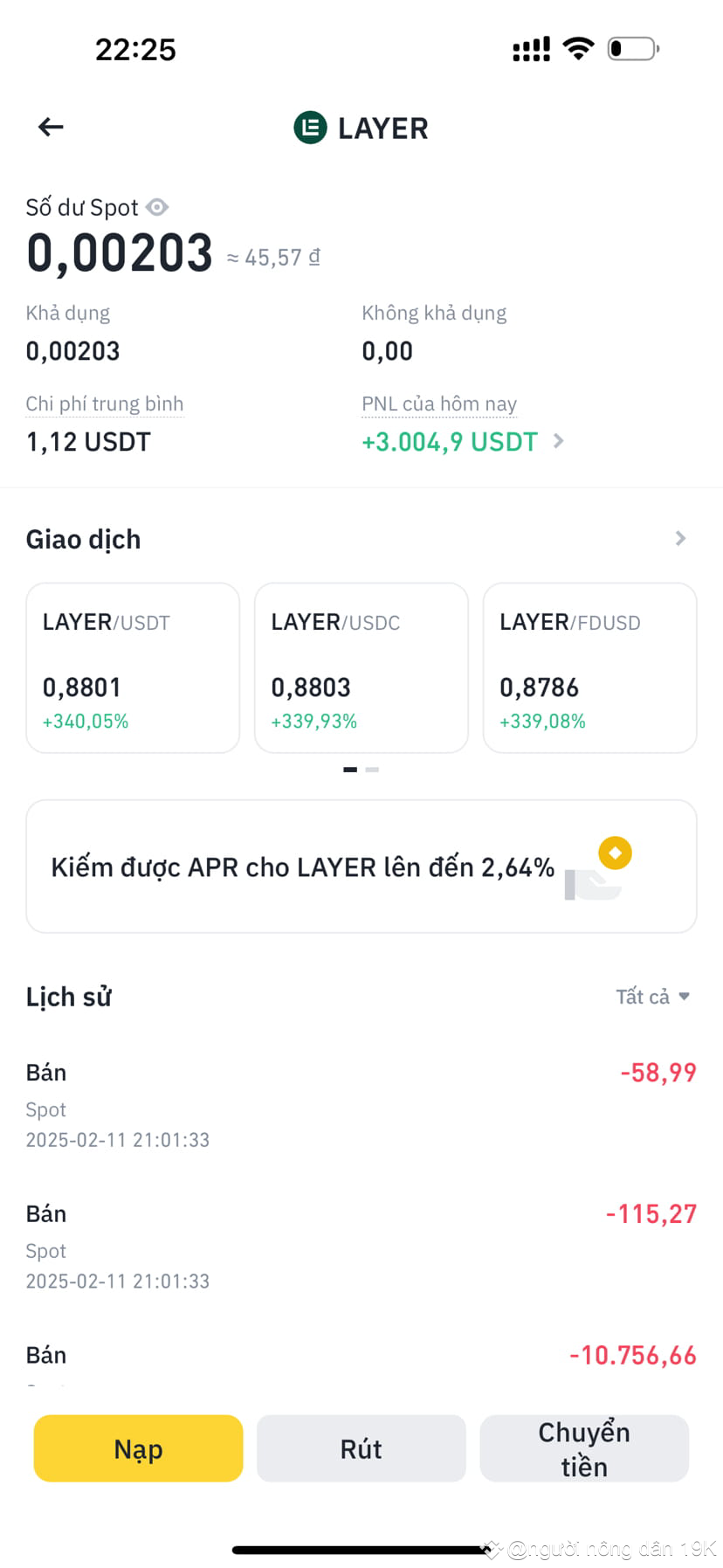Tap the battery indicator in status bar
This screenshot has height=1568, width=723.
[631, 49]
